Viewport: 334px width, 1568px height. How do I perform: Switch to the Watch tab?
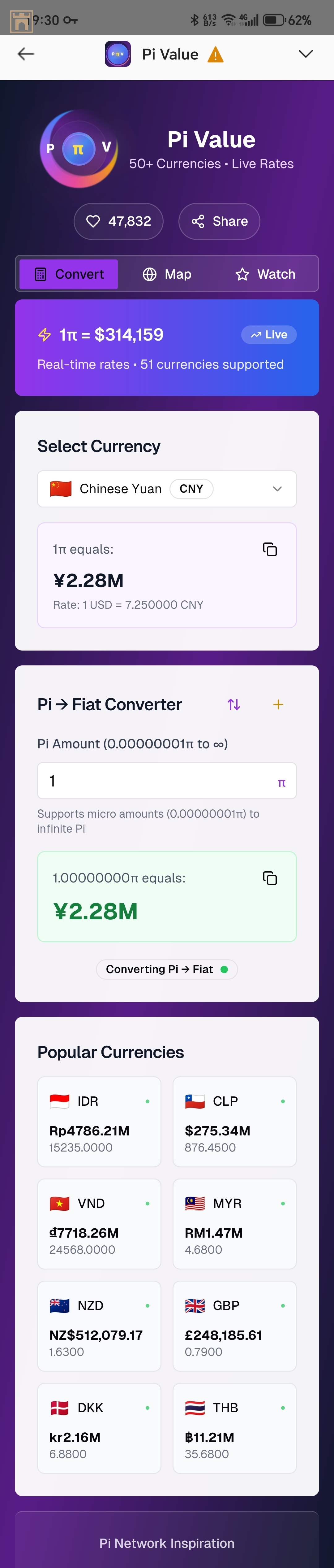tap(265, 274)
